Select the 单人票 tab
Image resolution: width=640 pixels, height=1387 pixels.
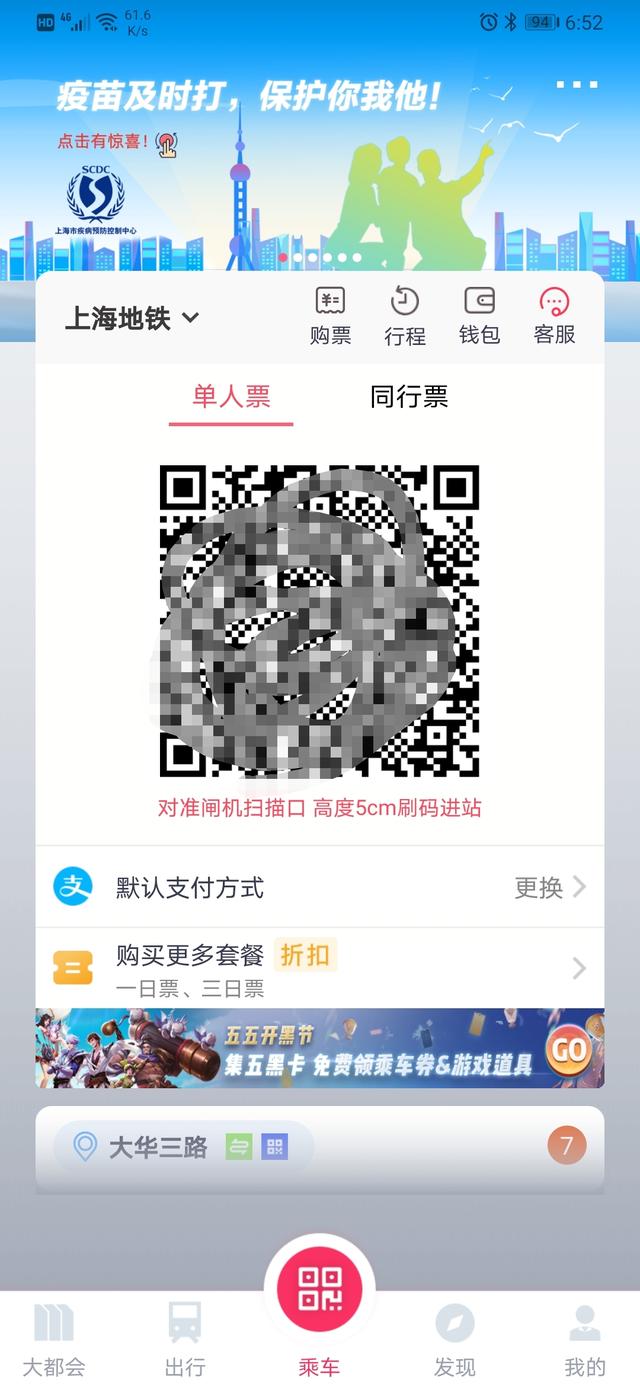tap(231, 397)
